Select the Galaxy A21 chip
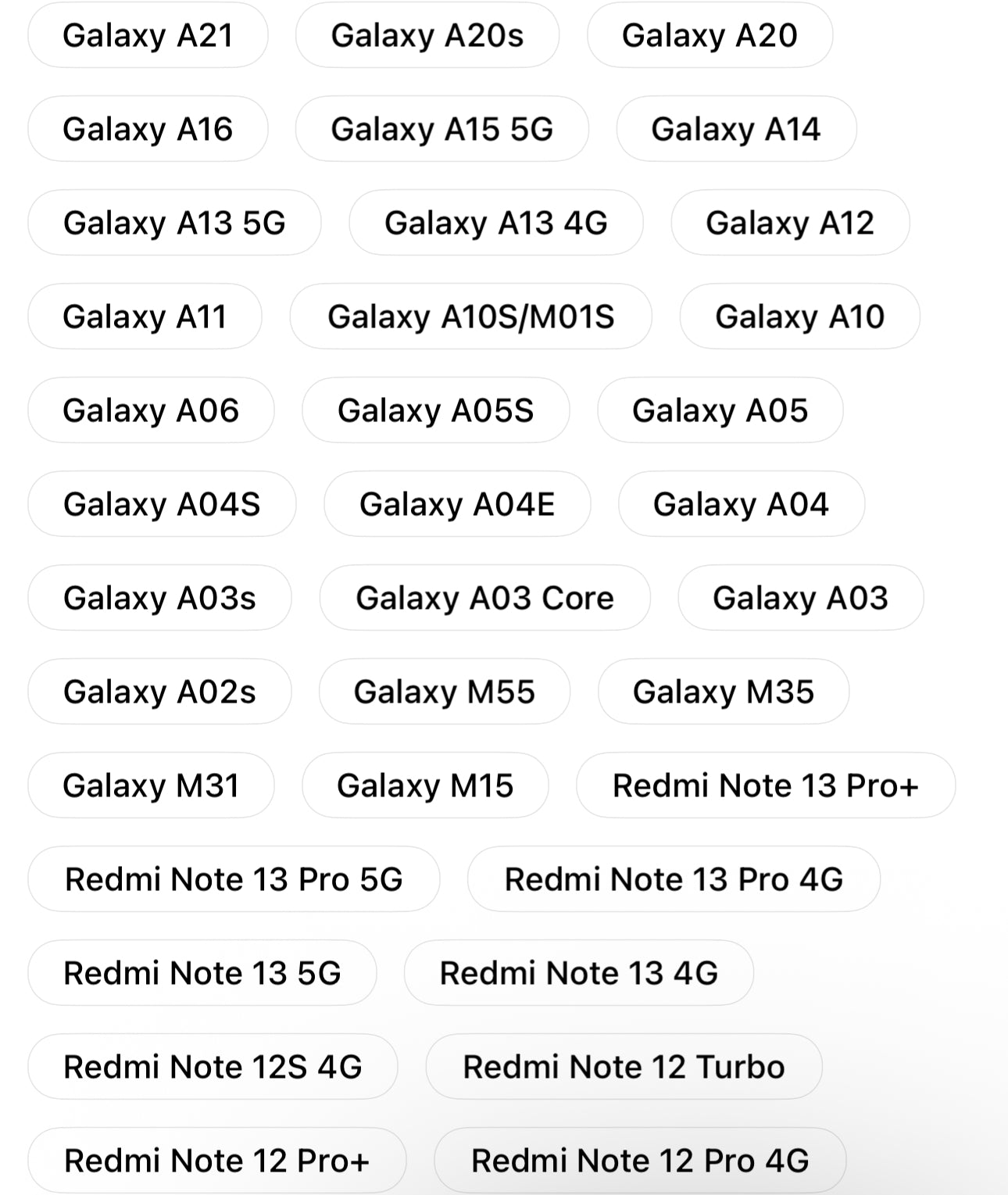The height and width of the screenshot is (1195, 1008). pyautogui.click(x=148, y=36)
